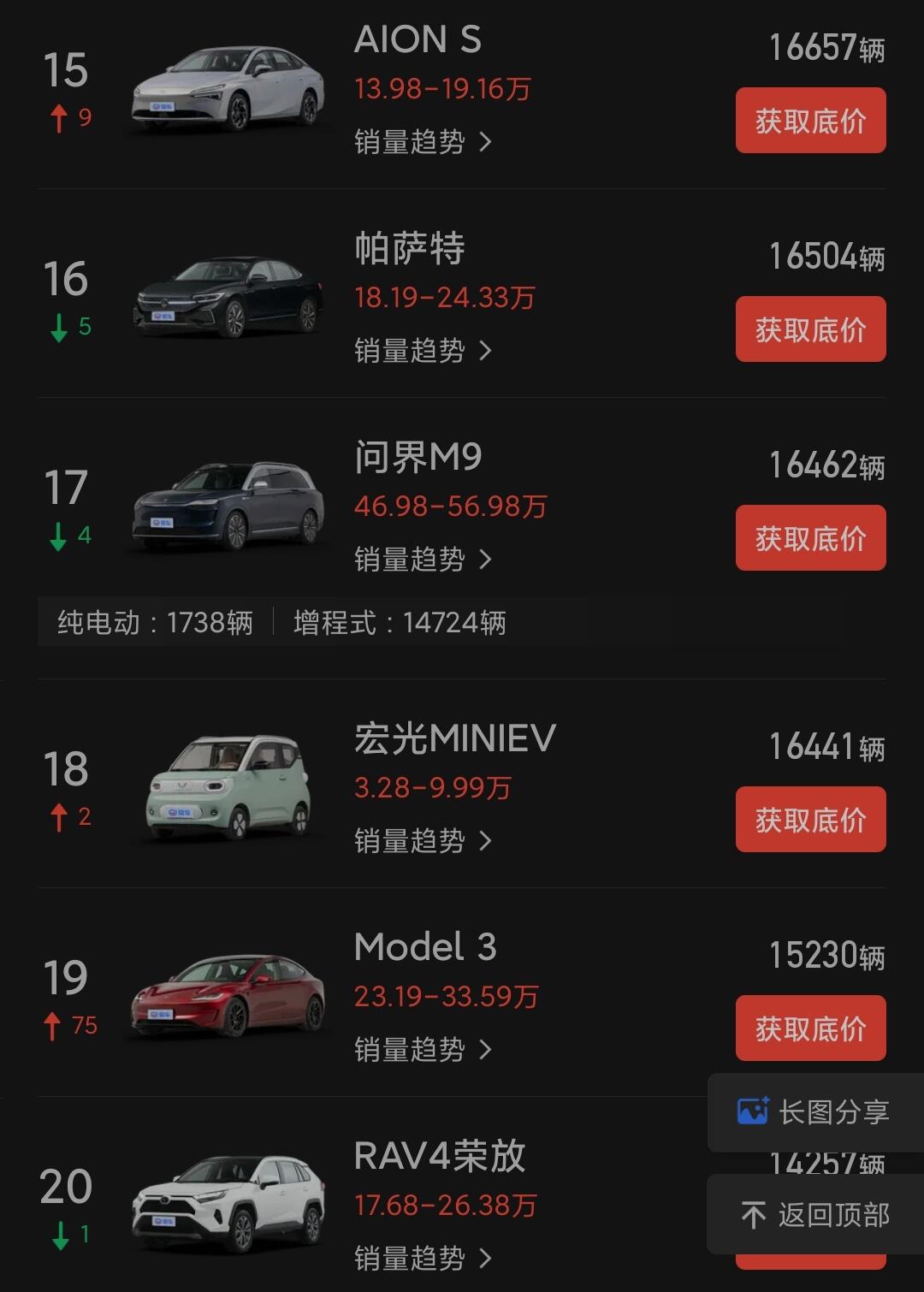
Task: Click 获取底价 for 宏光MINIEV
Action: [x=809, y=819]
